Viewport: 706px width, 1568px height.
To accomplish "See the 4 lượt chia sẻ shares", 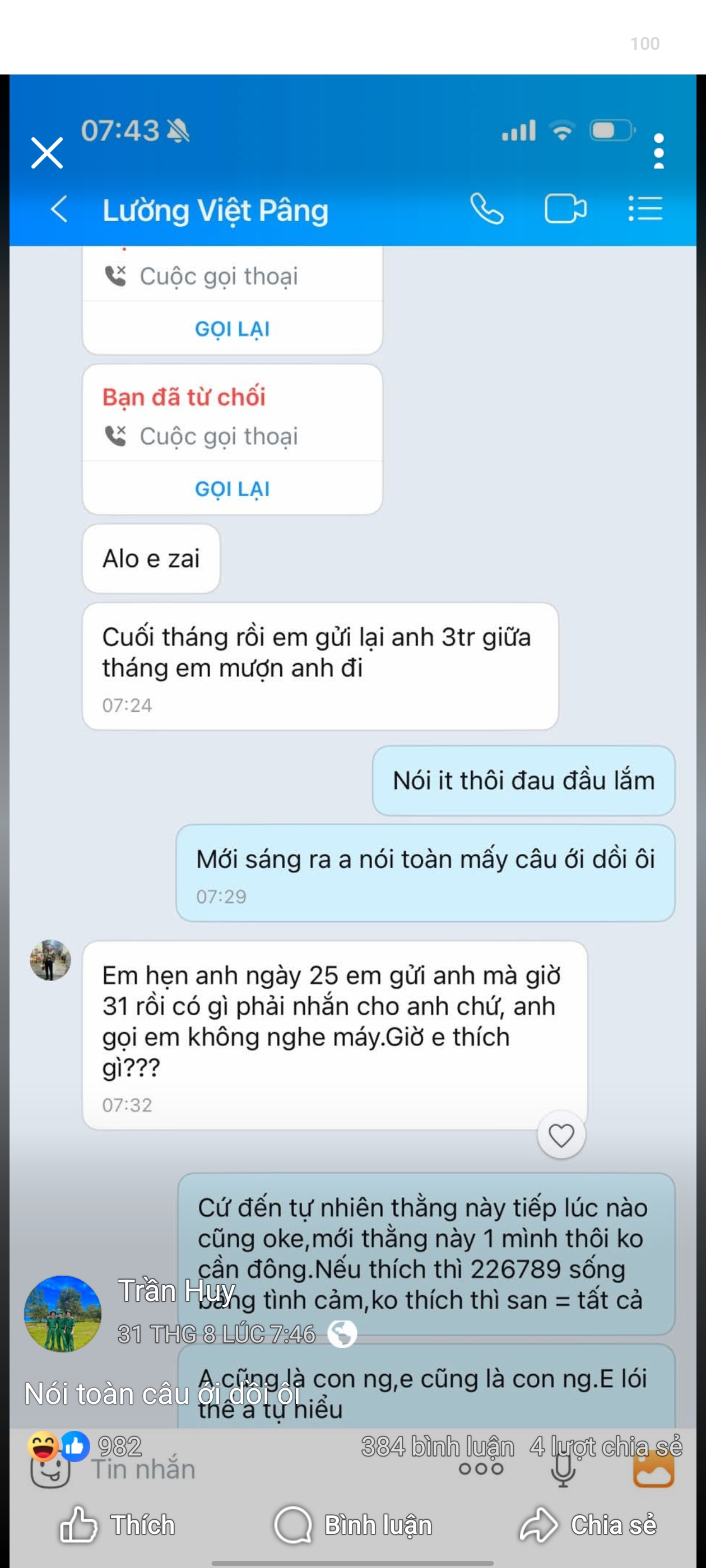I will 606,1446.
